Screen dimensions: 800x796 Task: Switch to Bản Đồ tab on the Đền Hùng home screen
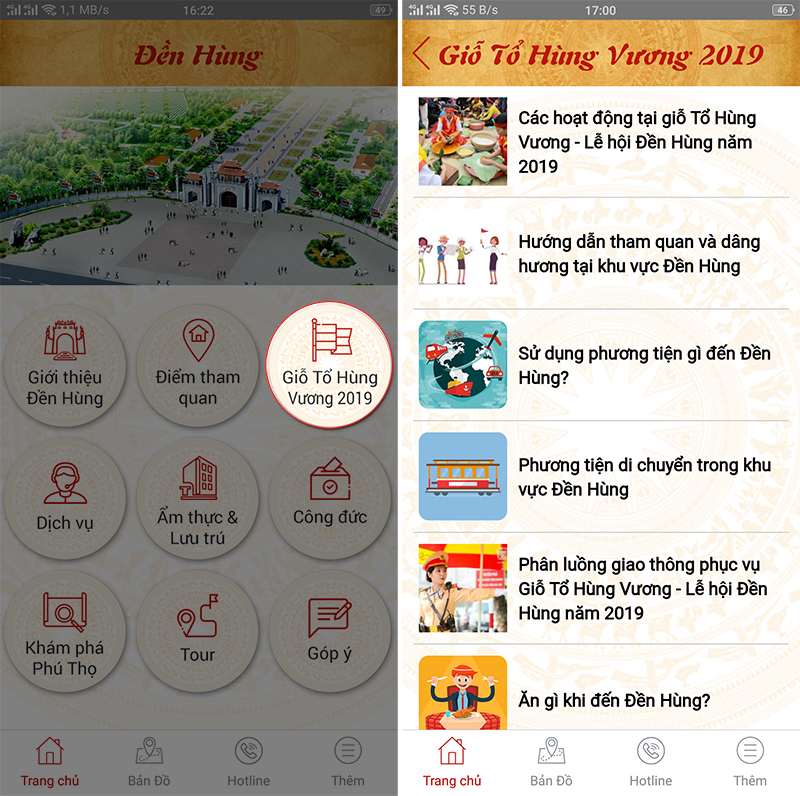click(149, 762)
